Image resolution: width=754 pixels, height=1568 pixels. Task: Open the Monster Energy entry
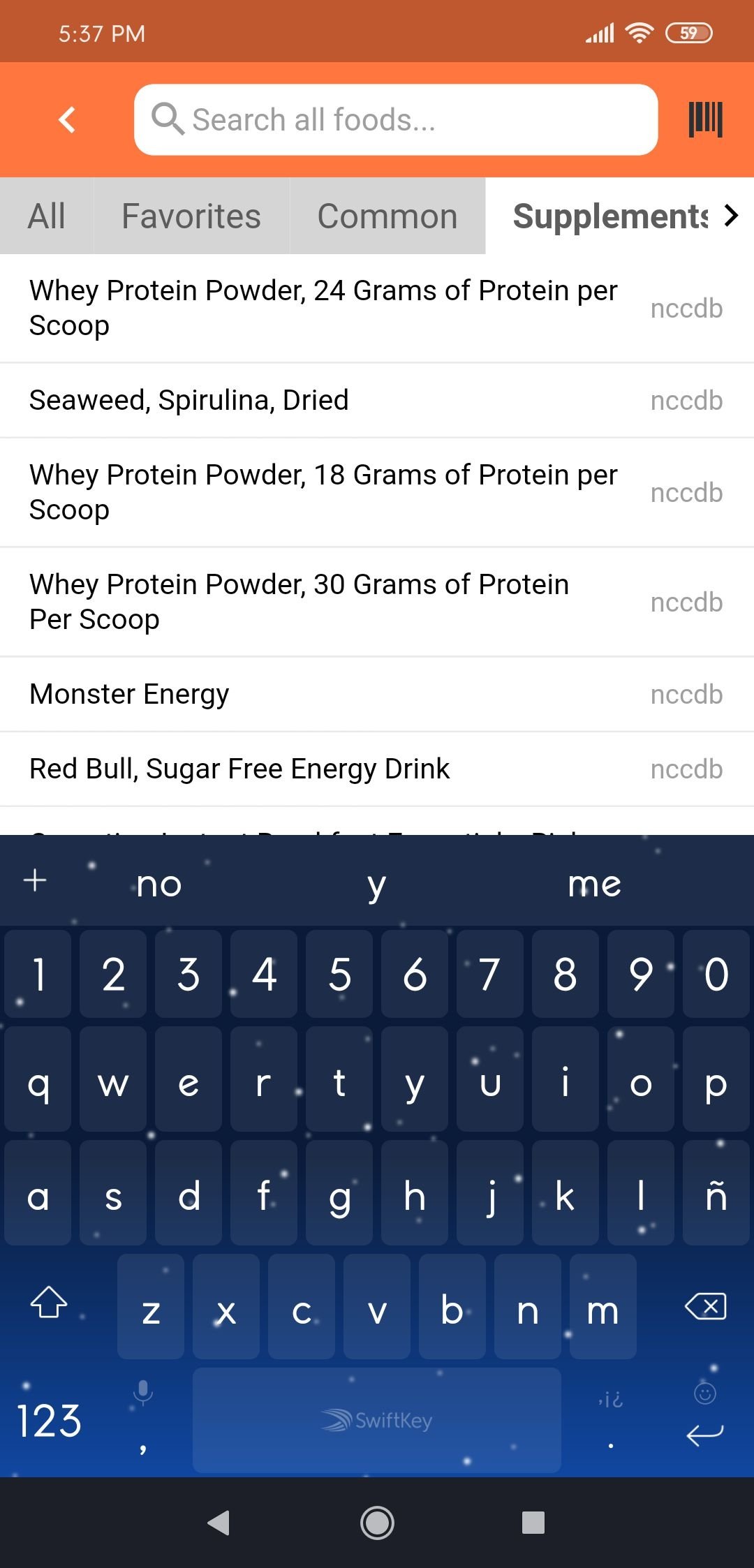(377, 695)
